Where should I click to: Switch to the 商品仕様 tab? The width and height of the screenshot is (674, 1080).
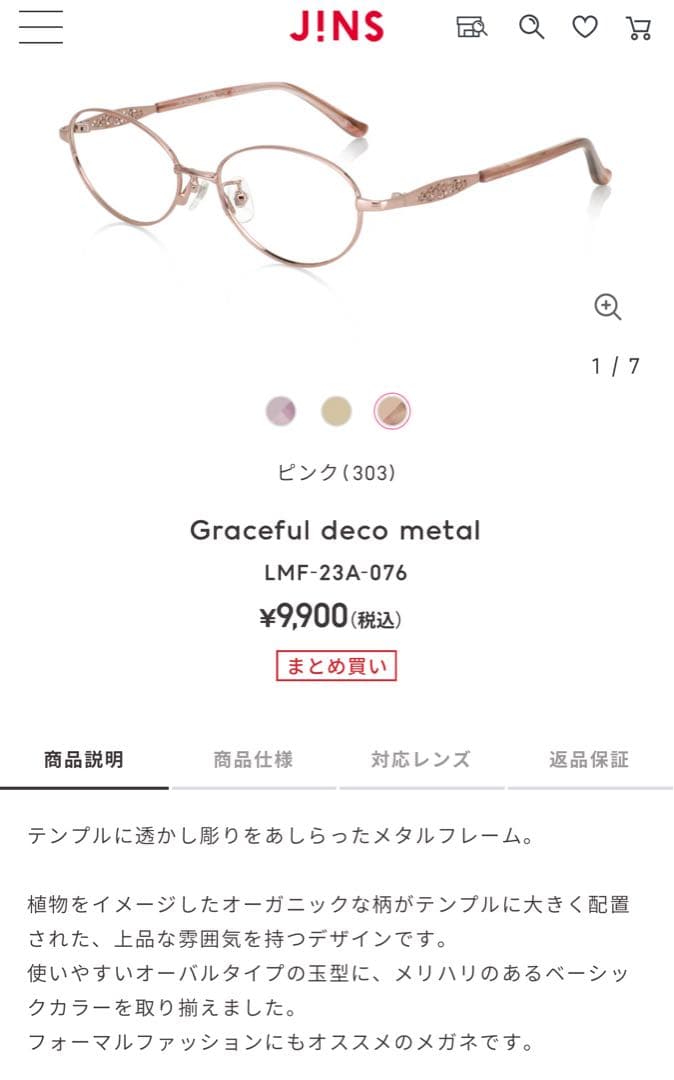pos(253,759)
